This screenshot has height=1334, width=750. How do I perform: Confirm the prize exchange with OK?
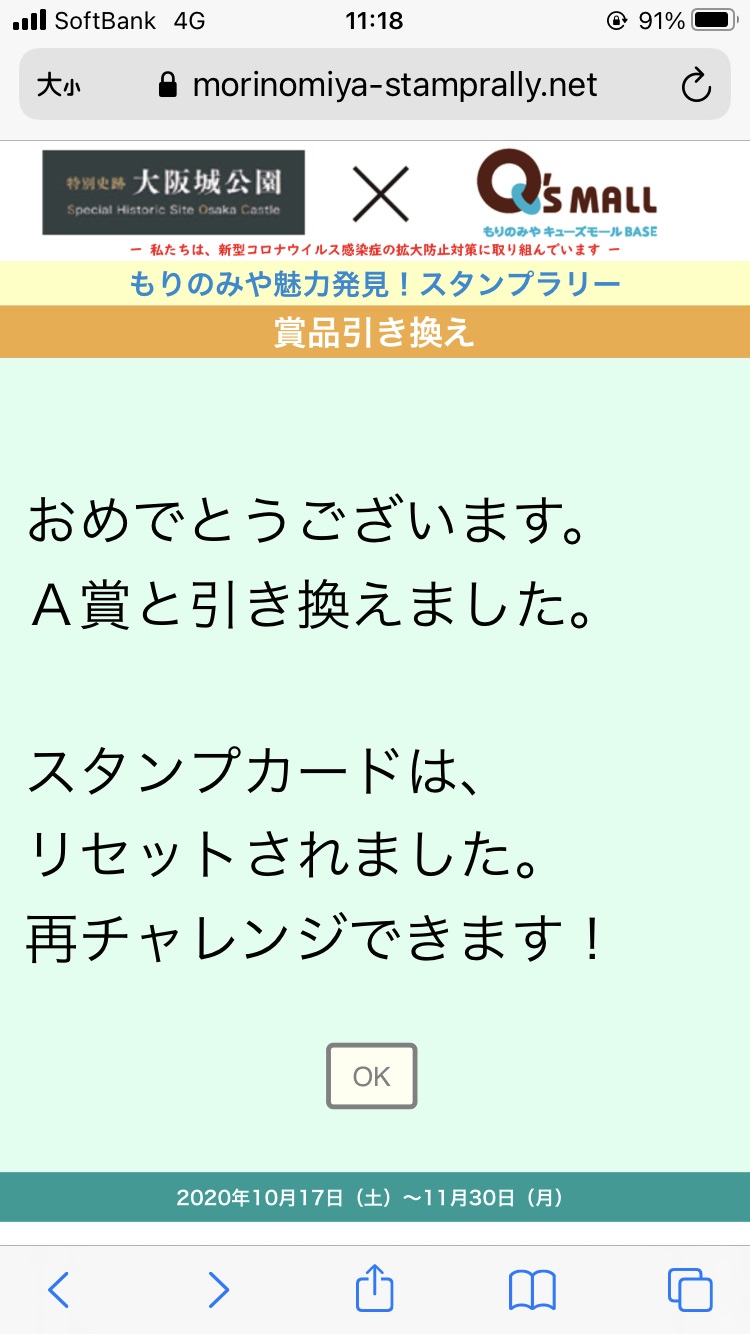tap(371, 1076)
